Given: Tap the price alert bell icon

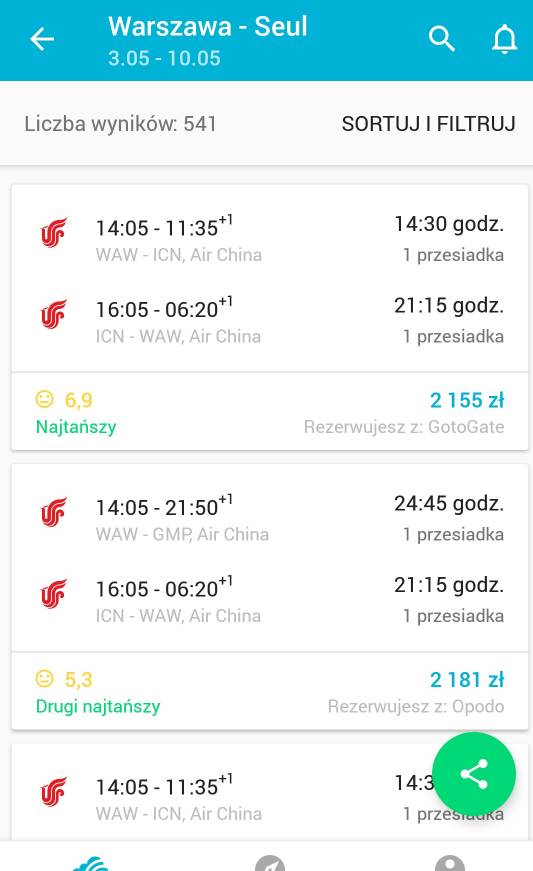Looking at the screenshot, I should [x=504, y=39].
